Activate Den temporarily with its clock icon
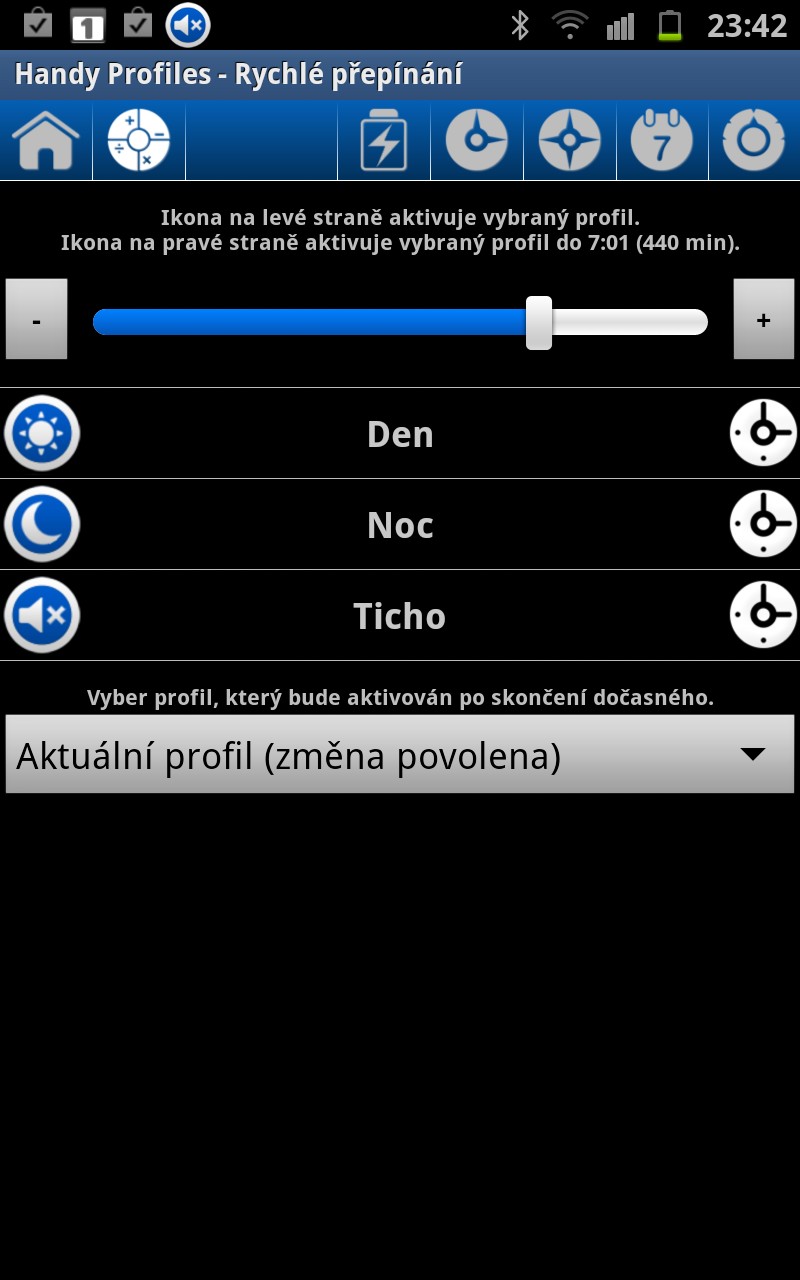This screenshot has width=800, height=1280. (762, 433)
